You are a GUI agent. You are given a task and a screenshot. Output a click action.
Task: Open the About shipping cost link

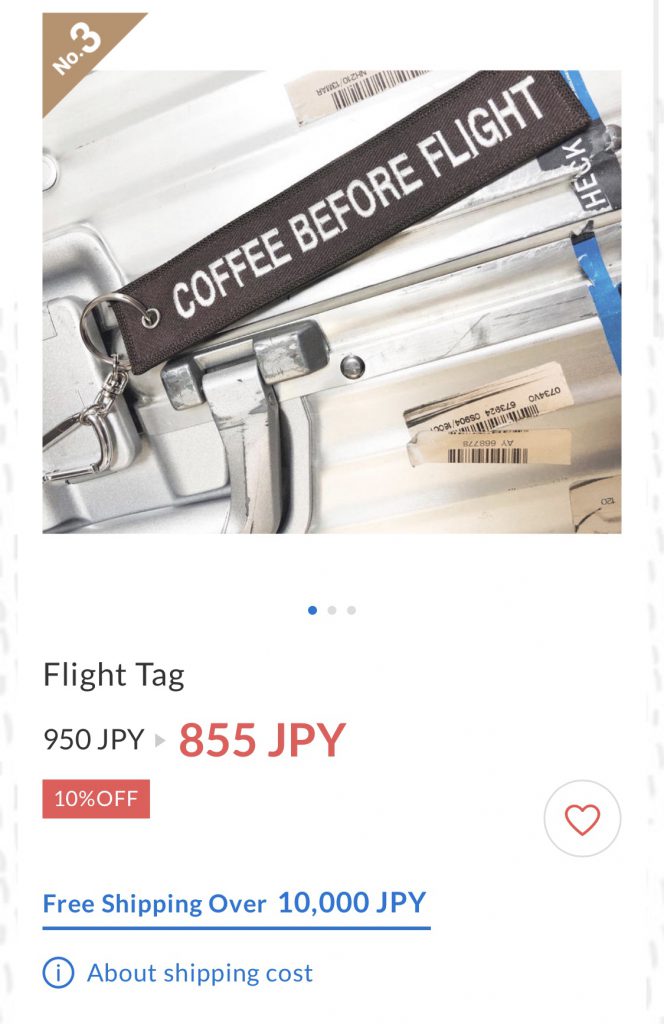coord(199,973)
